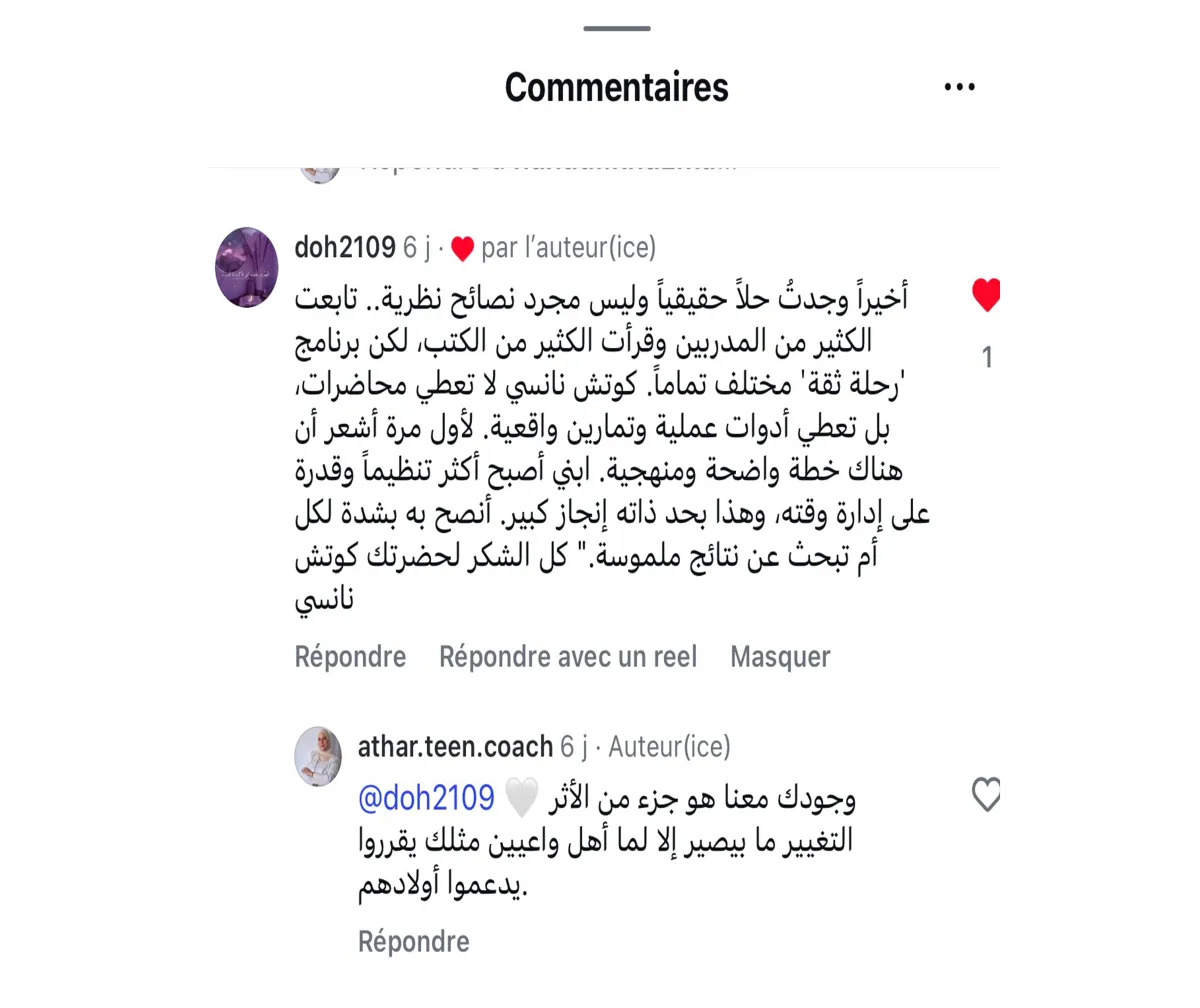Unlike doh2109's comment with the red heart
The image size is (1200, 1008).
click(986, 296)
